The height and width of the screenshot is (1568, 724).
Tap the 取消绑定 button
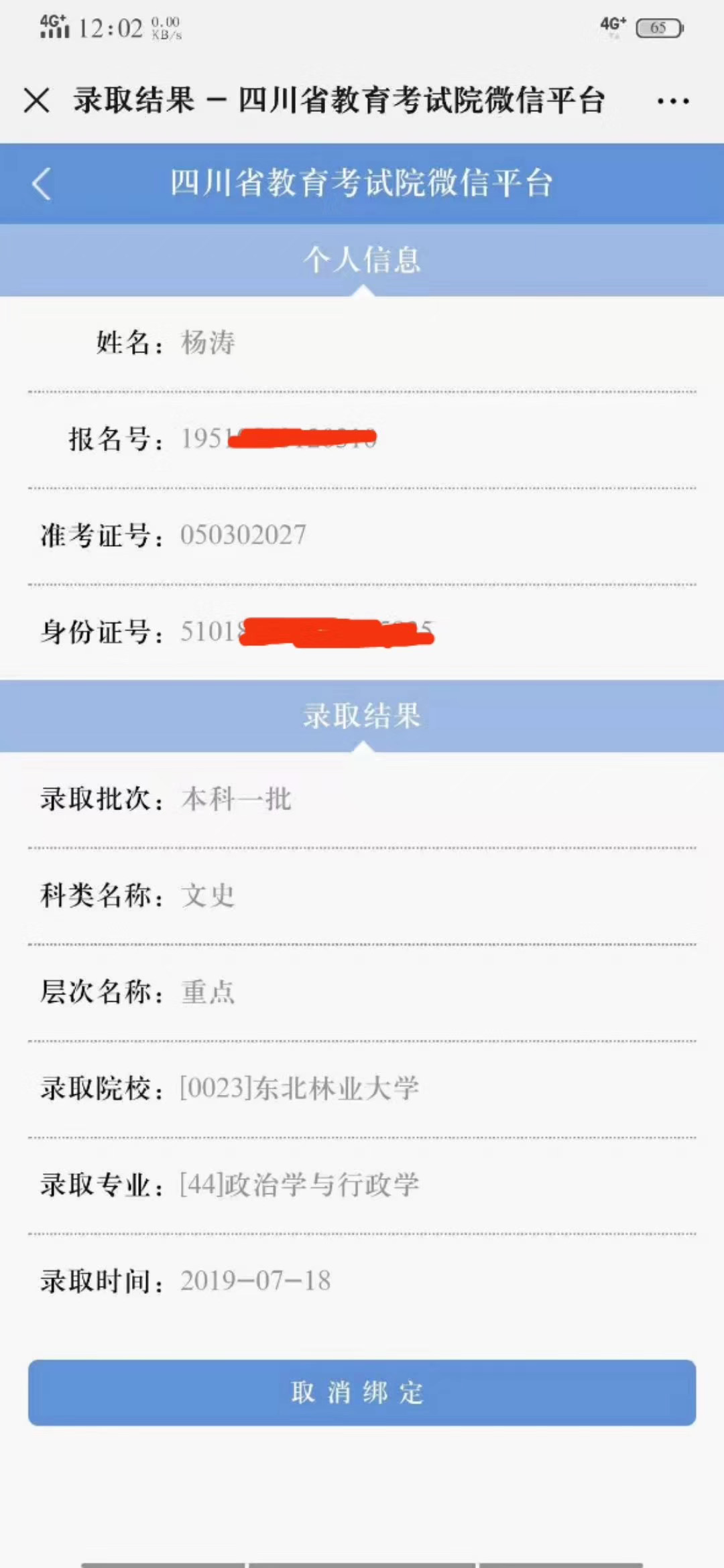362,1392
